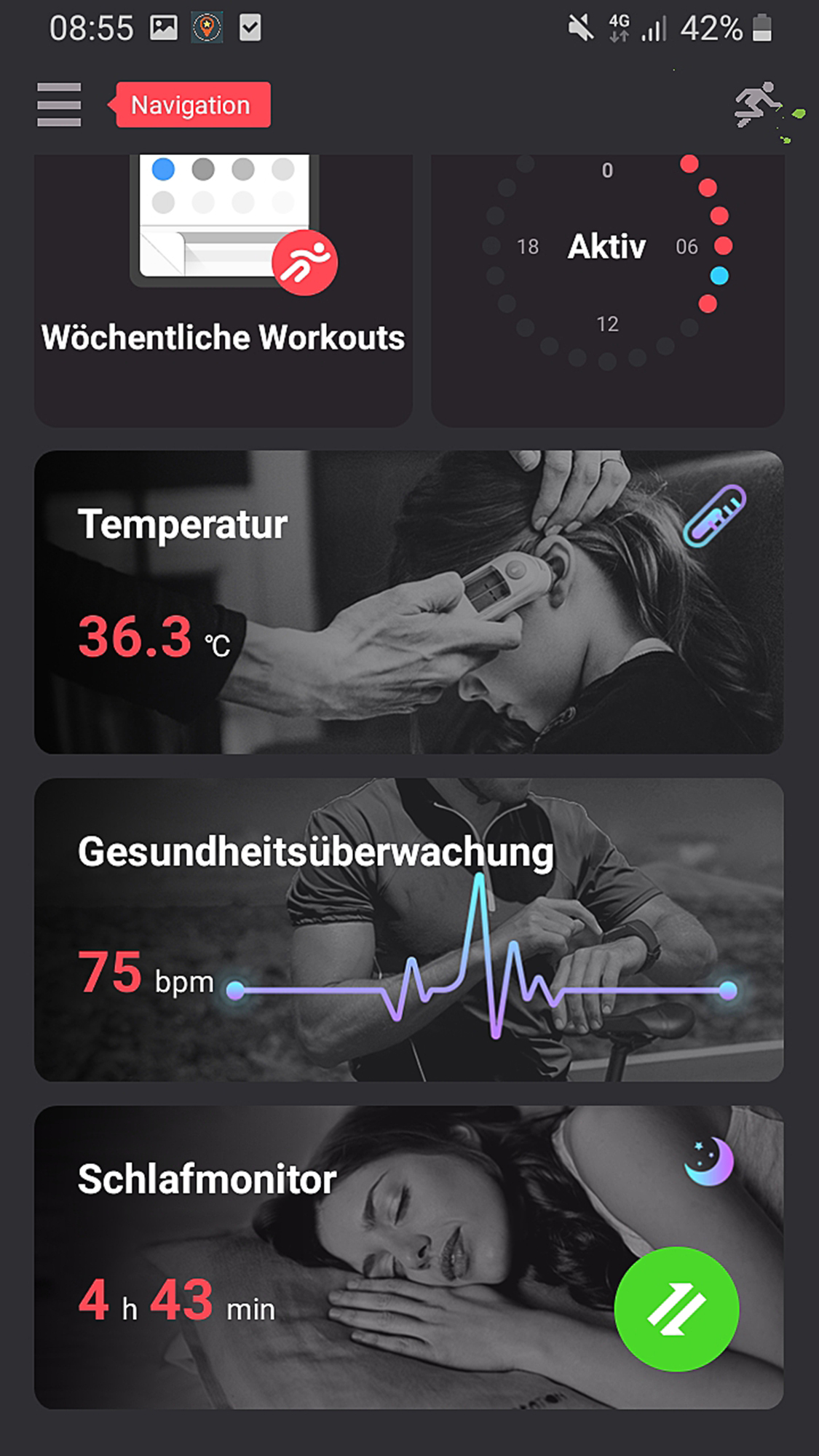Tap the running figure icon at top right
819x1456 pixels.
tap(761, 106)
